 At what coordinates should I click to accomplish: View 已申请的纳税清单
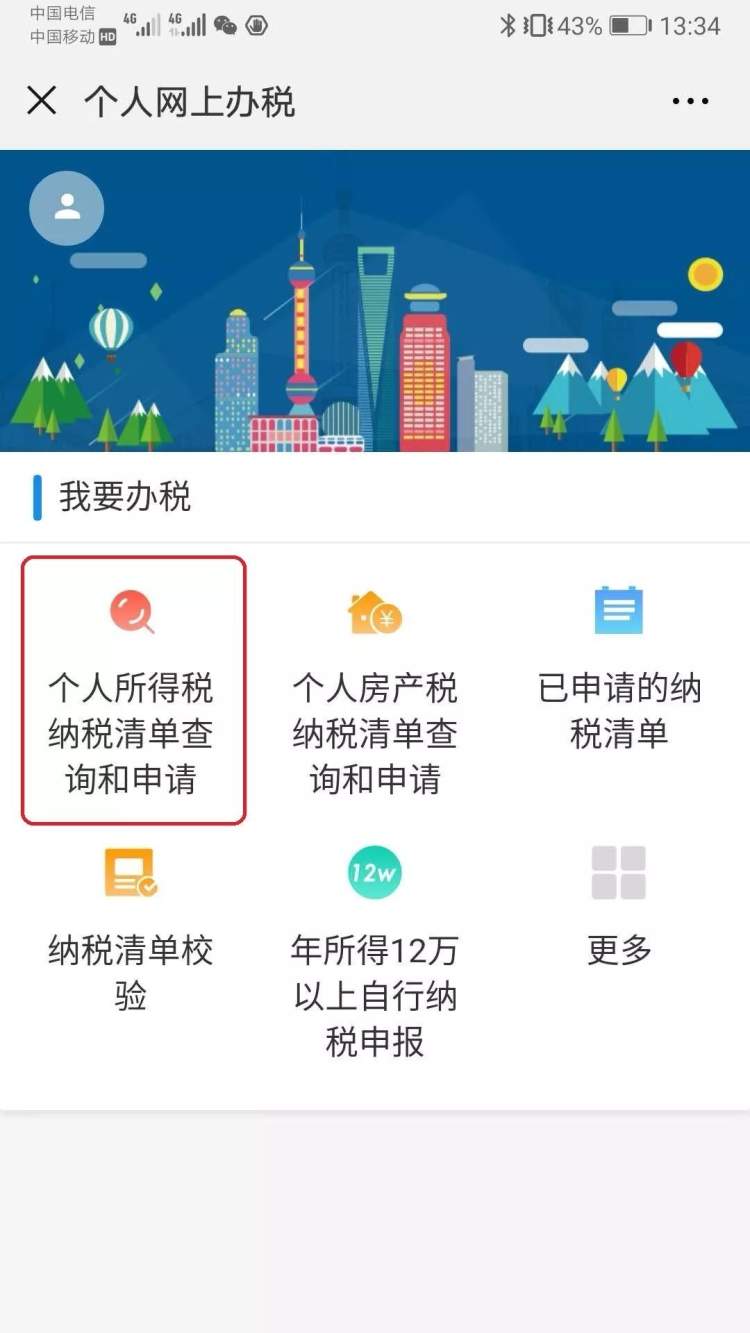click(x=619, y=670)
